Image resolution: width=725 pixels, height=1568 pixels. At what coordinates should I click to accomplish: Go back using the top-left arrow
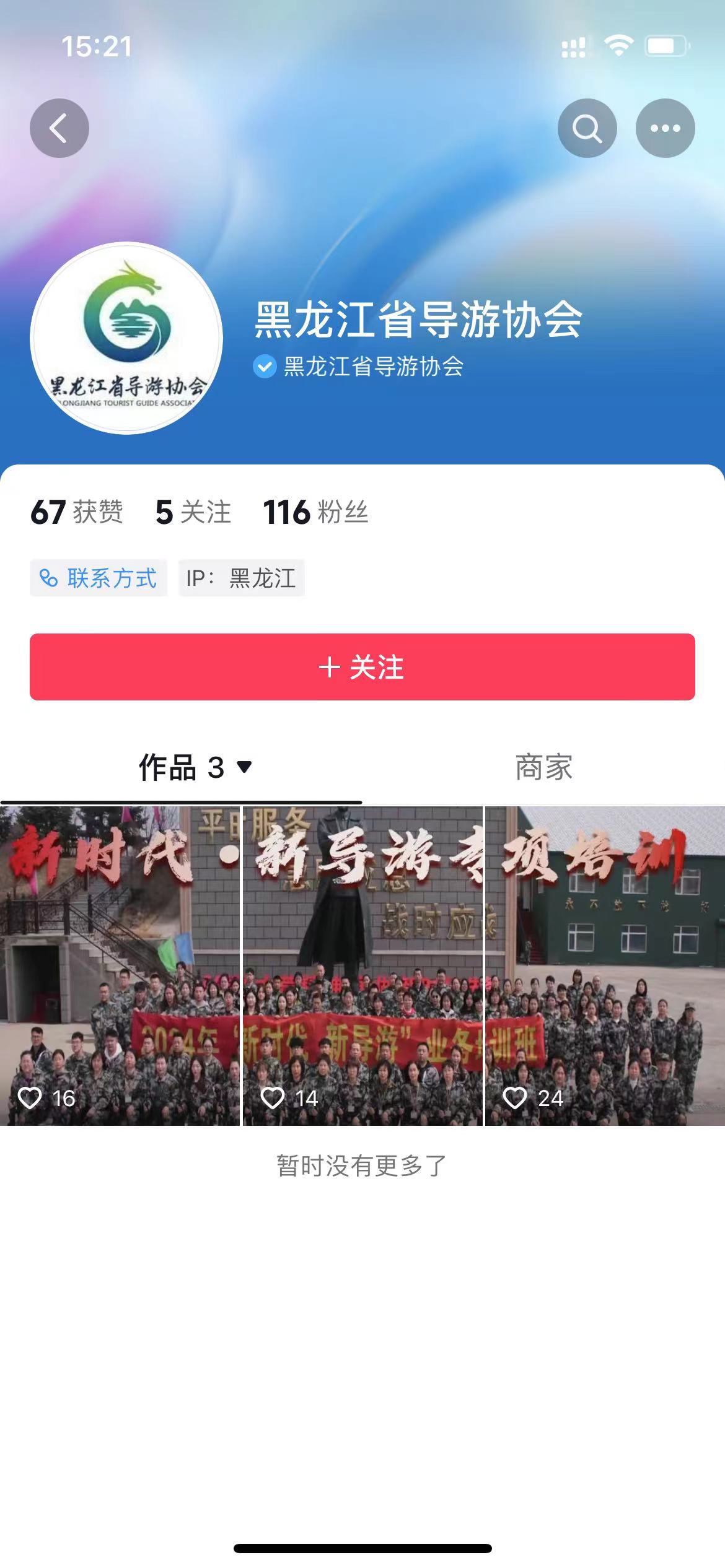[x=59, y=128]
